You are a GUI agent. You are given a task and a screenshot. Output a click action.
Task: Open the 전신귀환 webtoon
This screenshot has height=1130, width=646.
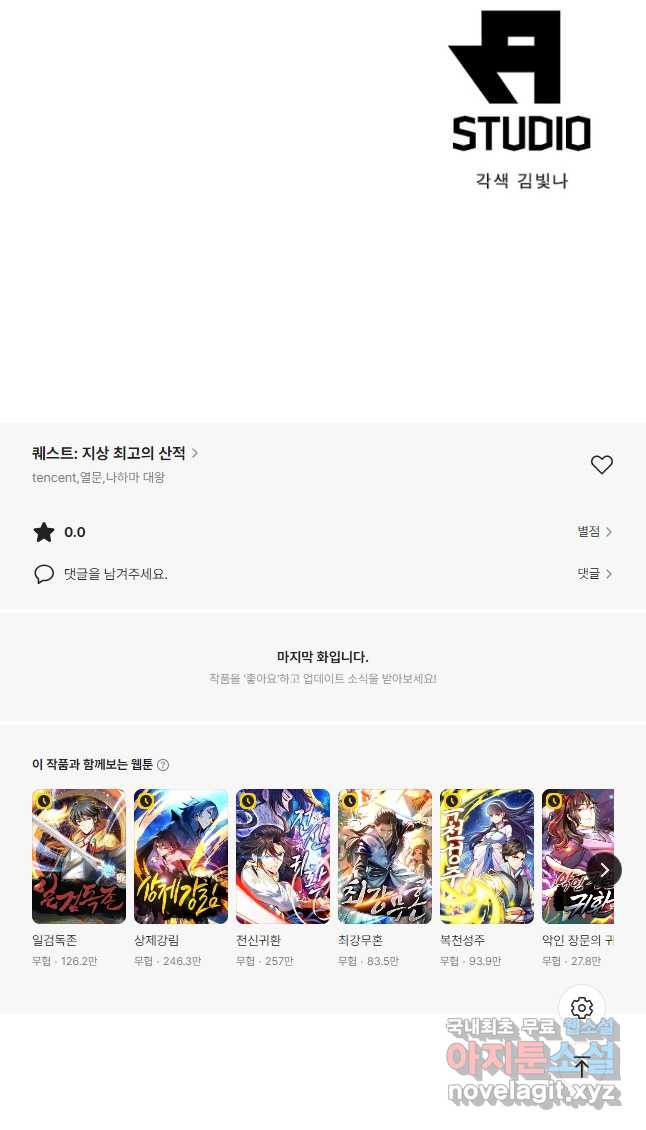[283, 857]
